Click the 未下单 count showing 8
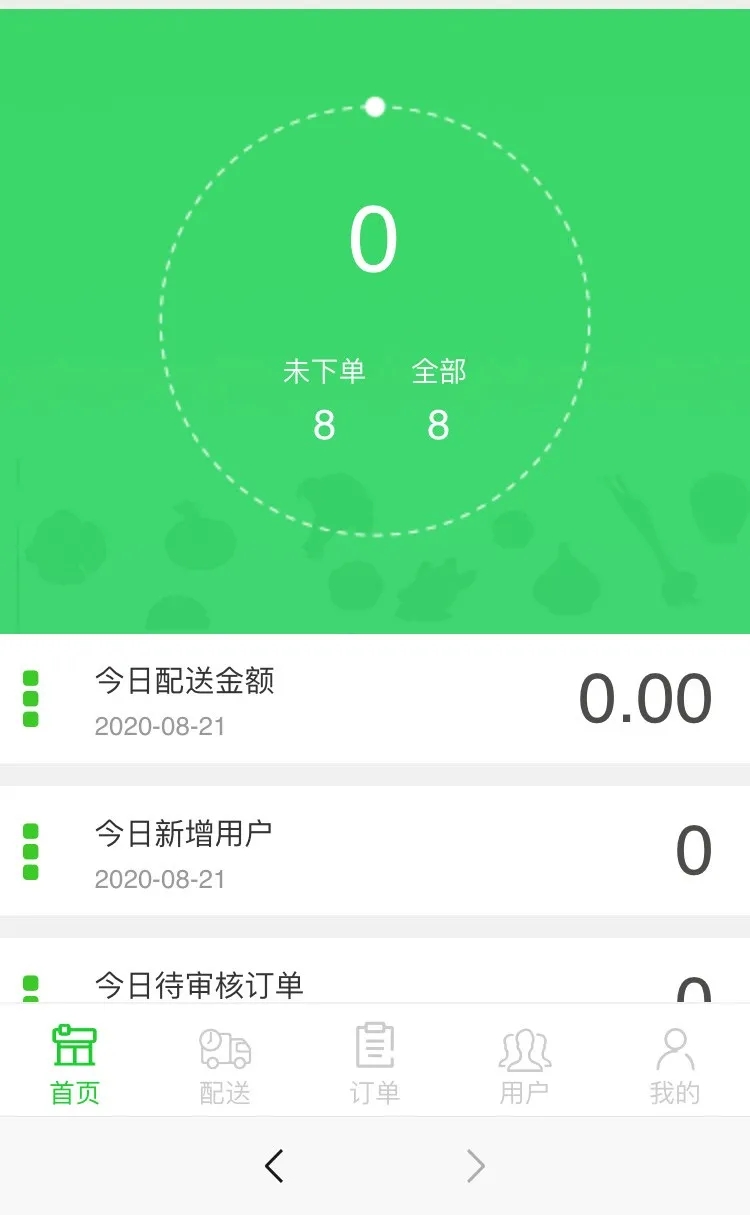This screenshot has height=1215, width=750. 325,425
